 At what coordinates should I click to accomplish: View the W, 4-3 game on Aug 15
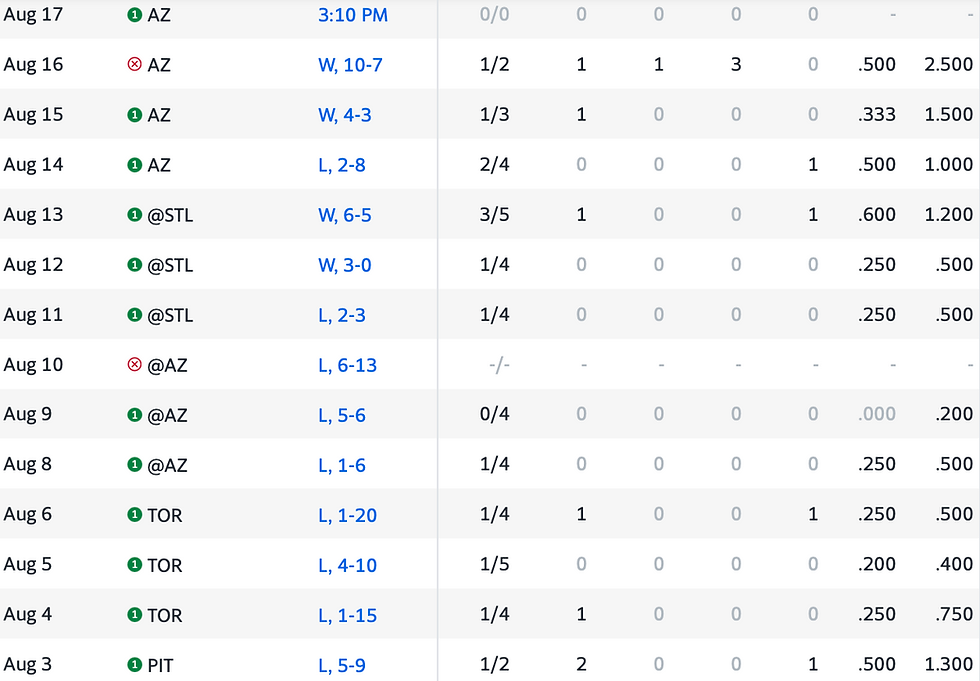[x=344, y=114]
